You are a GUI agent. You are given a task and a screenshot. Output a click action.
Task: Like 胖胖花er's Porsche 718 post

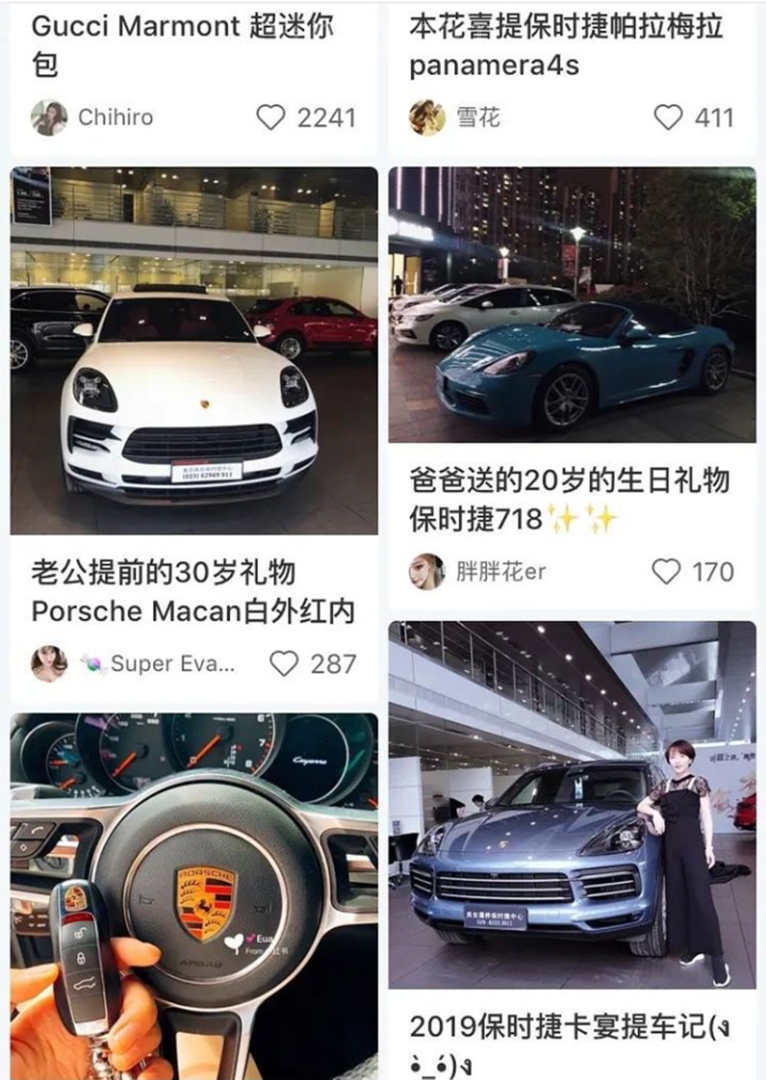[x=666, y=572]
